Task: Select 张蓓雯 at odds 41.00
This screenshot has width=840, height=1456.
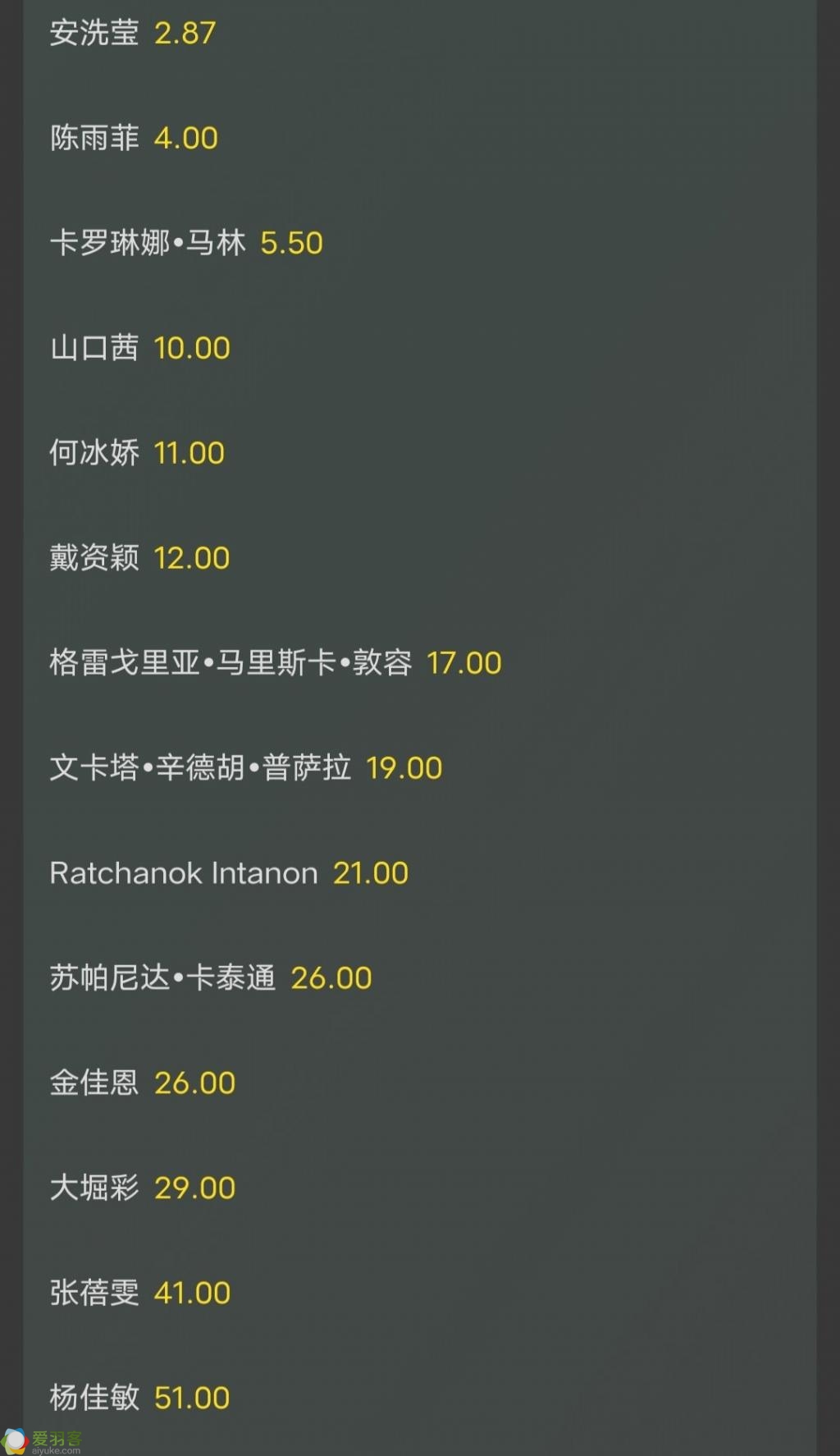Action: [139, 1293]
